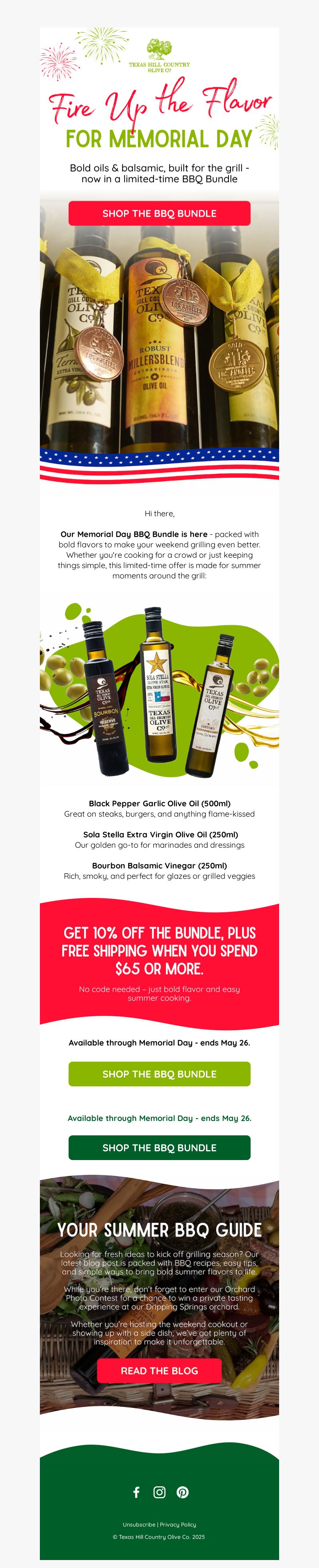Unsubscribe from emails
The image size is (319, 1568).
(x=139, y=1525)
